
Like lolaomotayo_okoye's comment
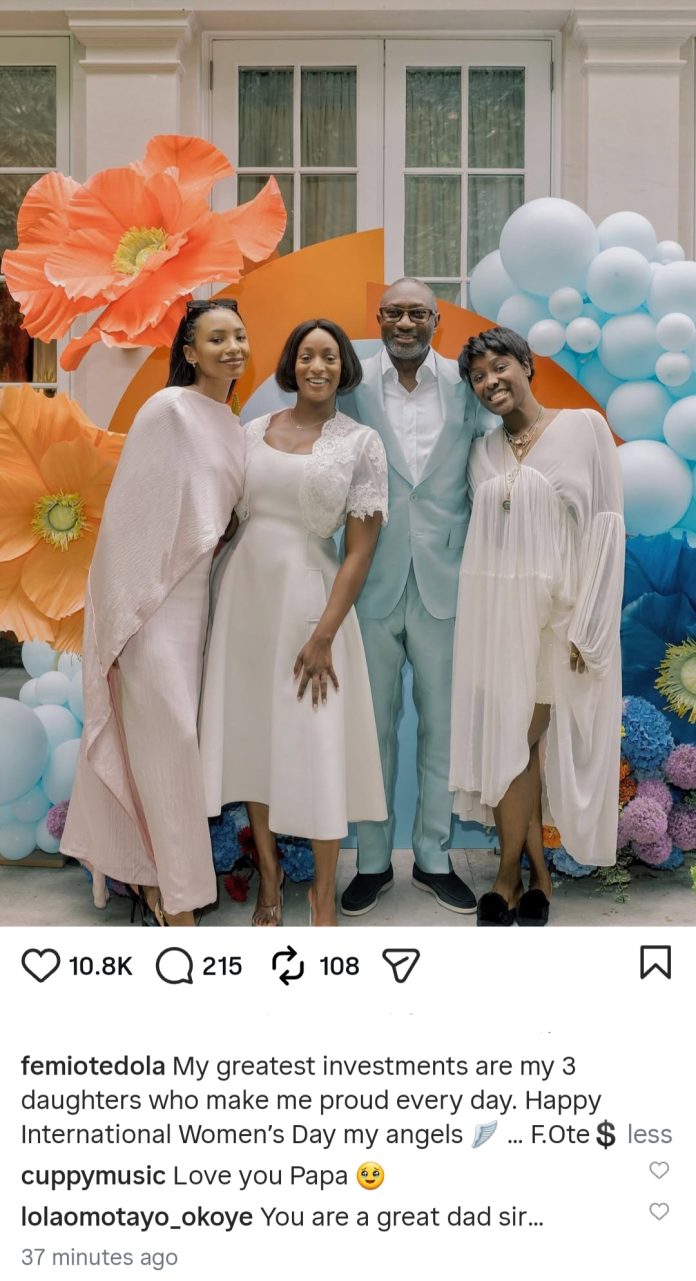click(x=659, y=1211)
